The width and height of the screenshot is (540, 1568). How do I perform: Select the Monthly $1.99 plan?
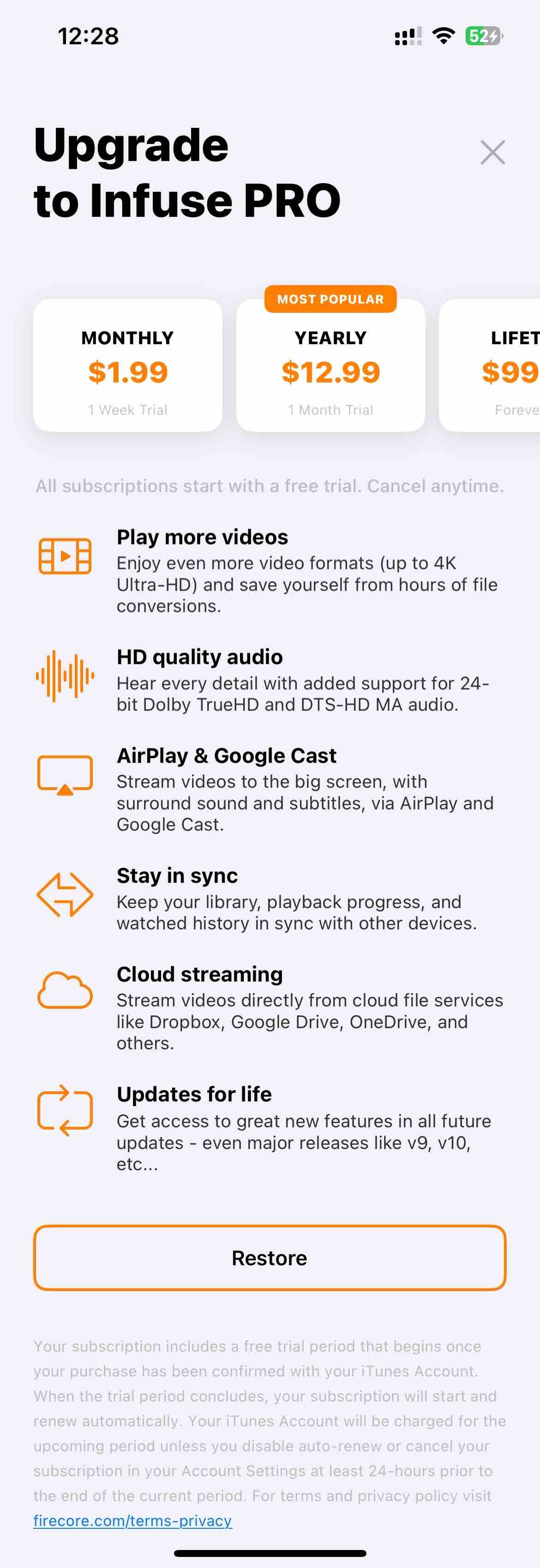(x=128, y=366)
